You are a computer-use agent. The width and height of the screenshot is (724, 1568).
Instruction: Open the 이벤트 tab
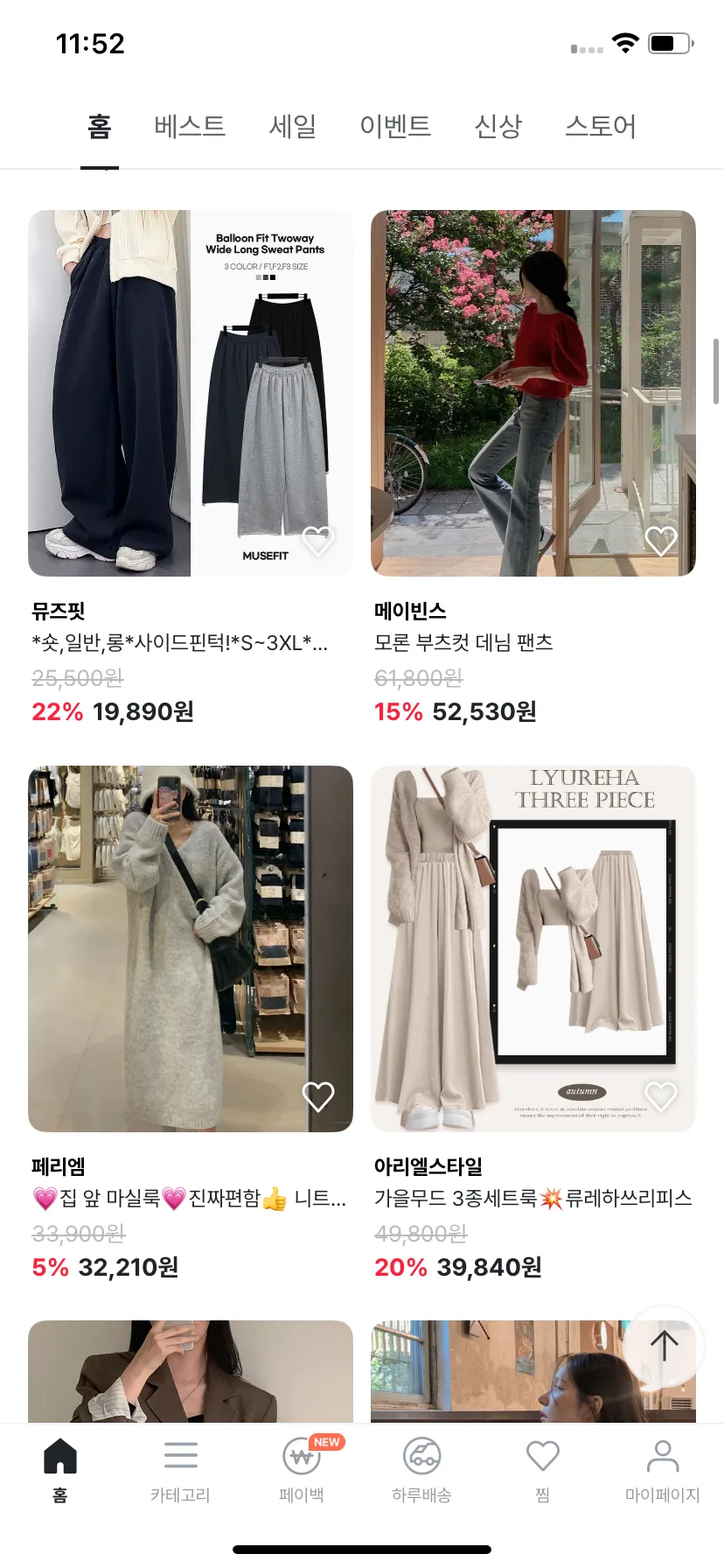[x=395, y=127]
